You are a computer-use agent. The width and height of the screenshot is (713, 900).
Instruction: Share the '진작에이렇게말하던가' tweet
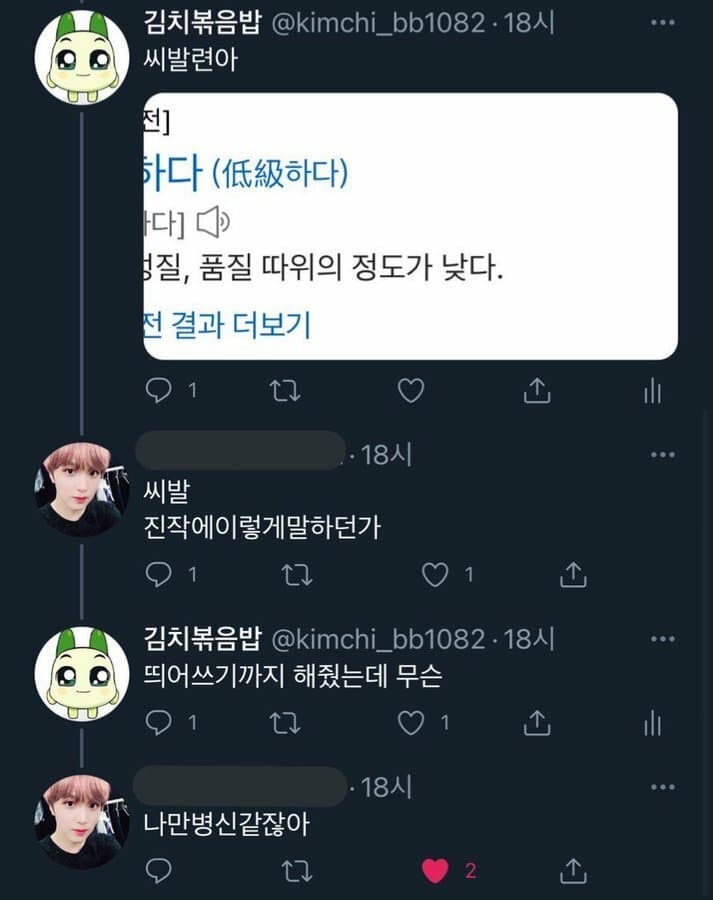573,574
